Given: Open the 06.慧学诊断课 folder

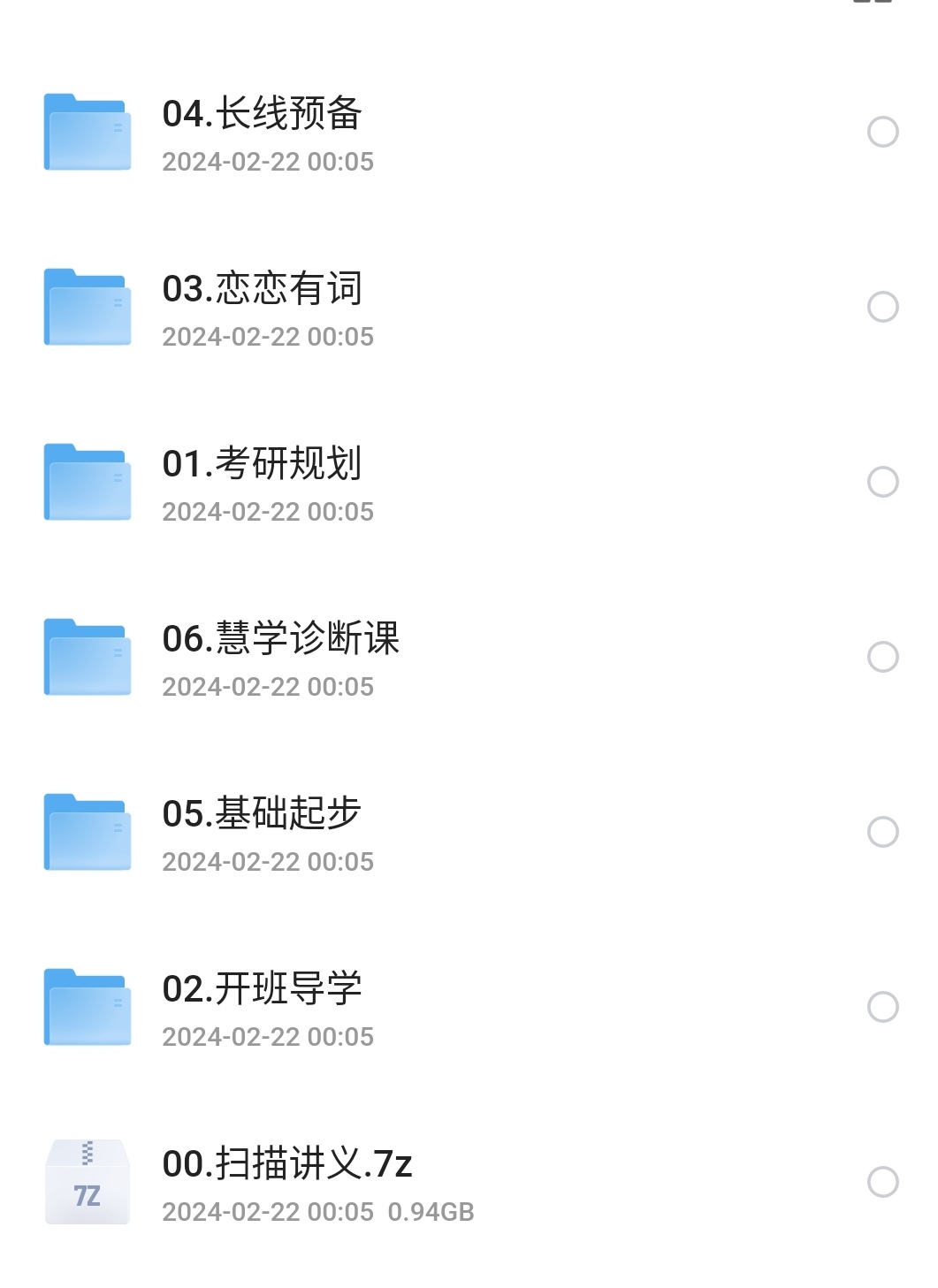Looking at the screenshot, I should click(280, 640).
